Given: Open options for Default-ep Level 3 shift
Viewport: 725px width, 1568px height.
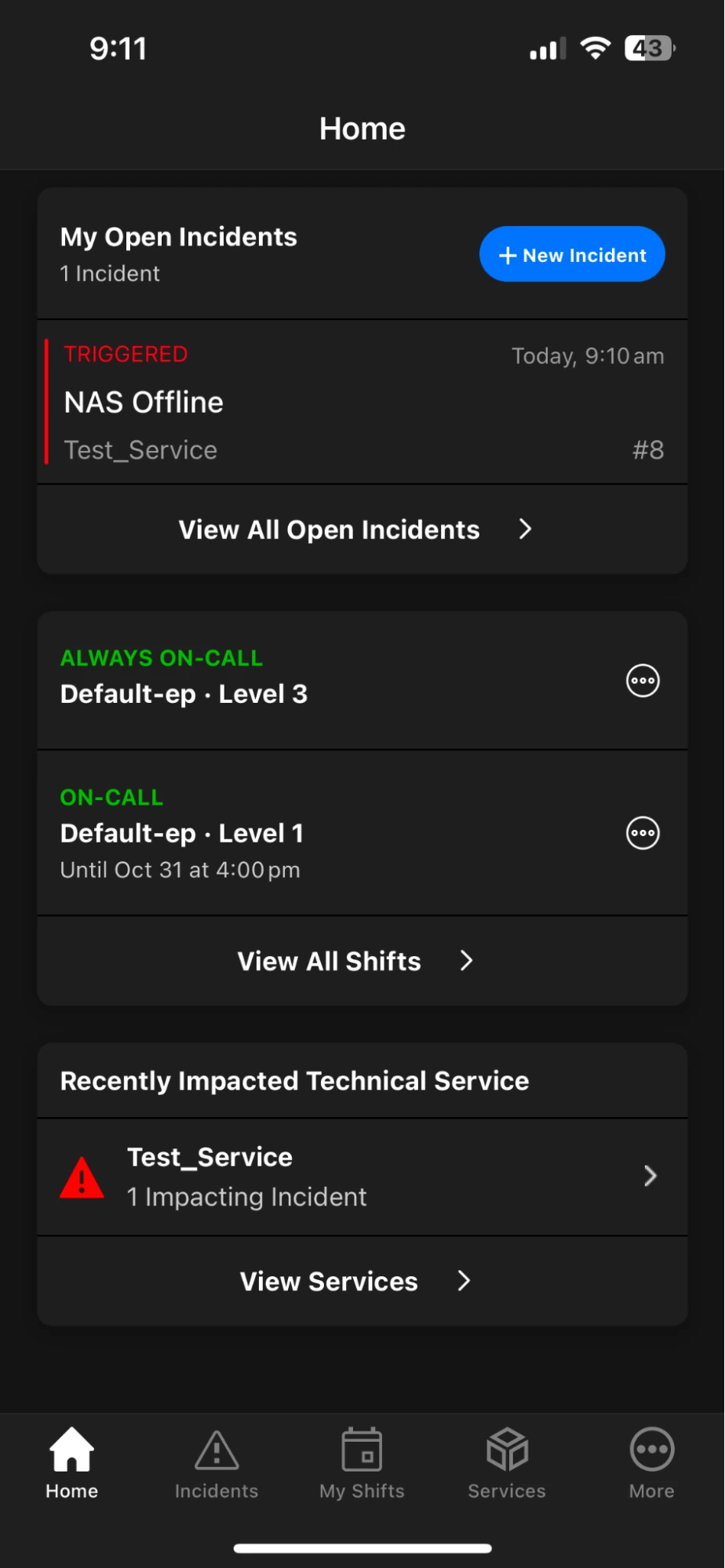Looking at the screenshot, I should tap(642, 680).
